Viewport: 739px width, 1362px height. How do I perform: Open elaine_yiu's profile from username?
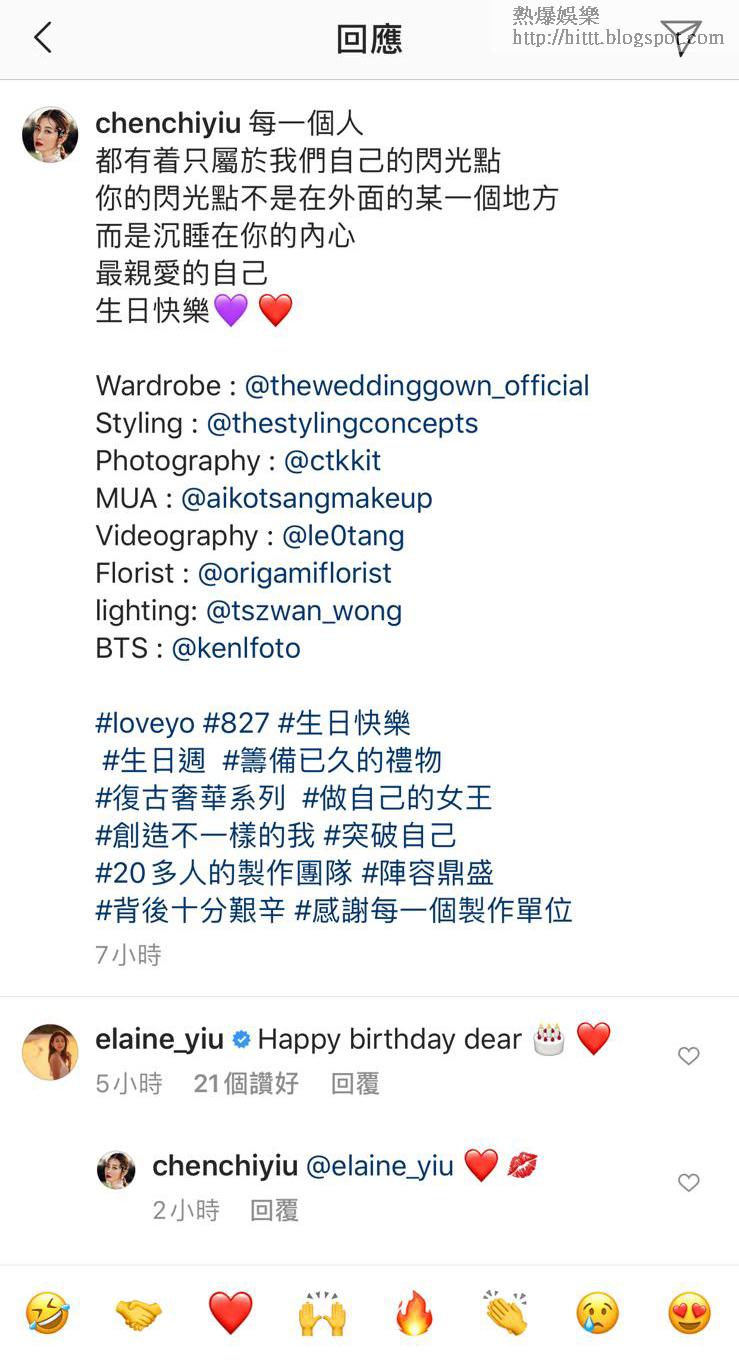point(159,1039)
